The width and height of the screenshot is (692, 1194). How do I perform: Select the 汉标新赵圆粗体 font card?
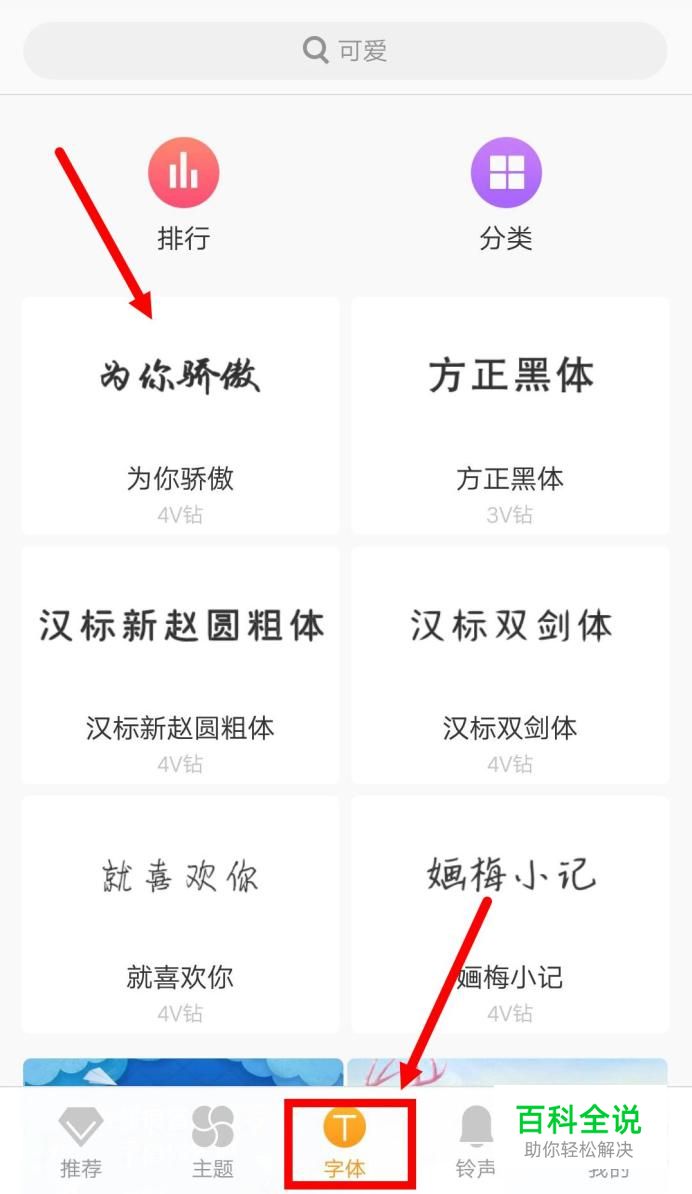click(x=180, y=665)
